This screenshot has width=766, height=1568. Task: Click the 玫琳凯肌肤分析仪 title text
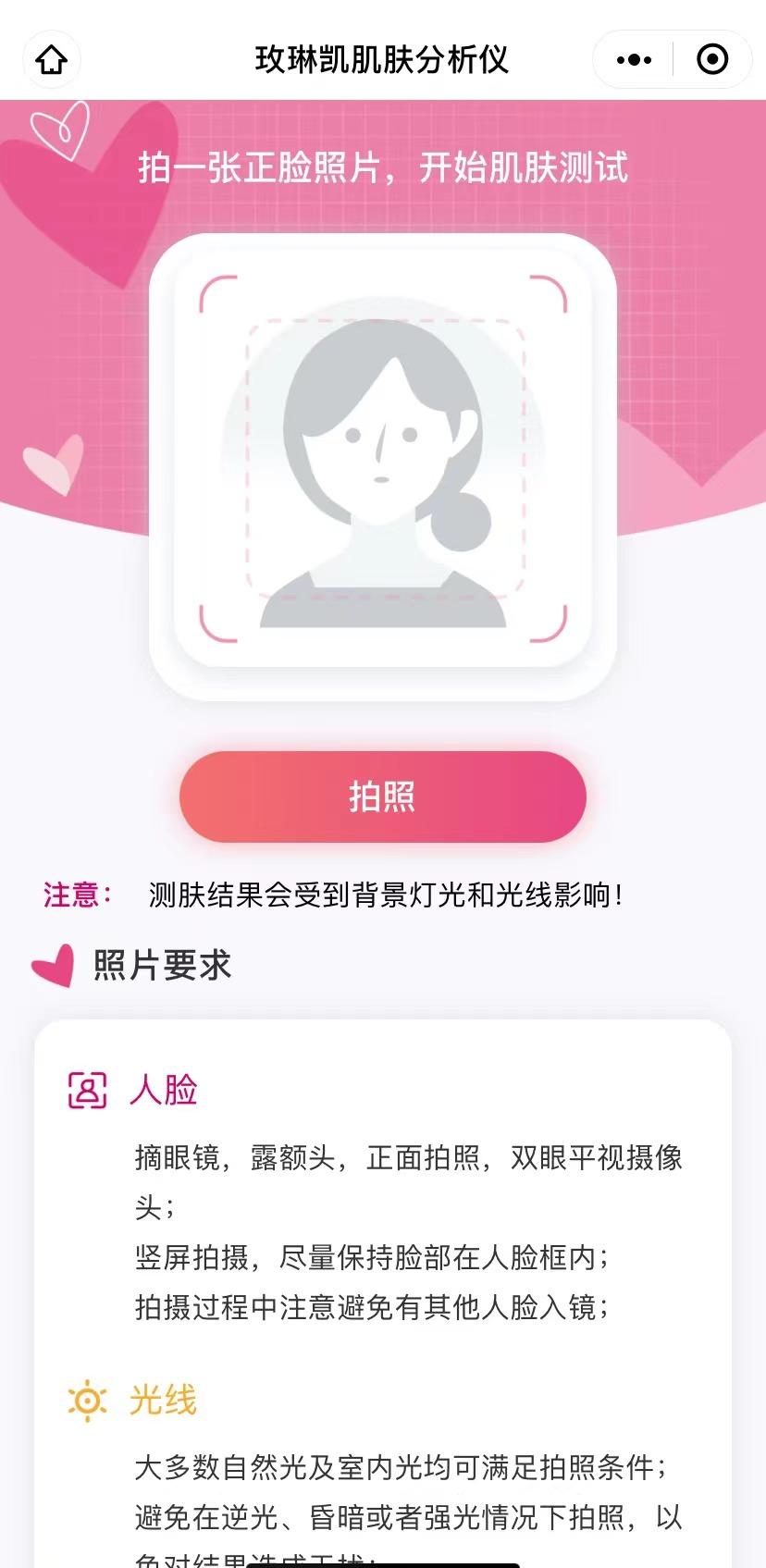383,57
